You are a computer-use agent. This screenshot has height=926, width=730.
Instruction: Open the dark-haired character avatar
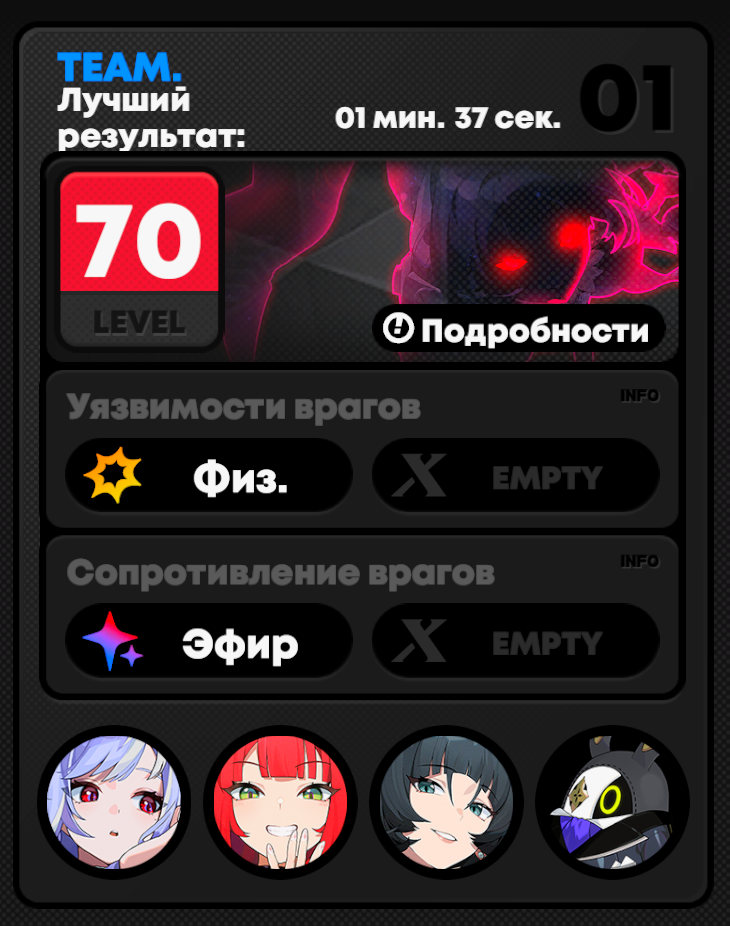(x=447, y=803)
